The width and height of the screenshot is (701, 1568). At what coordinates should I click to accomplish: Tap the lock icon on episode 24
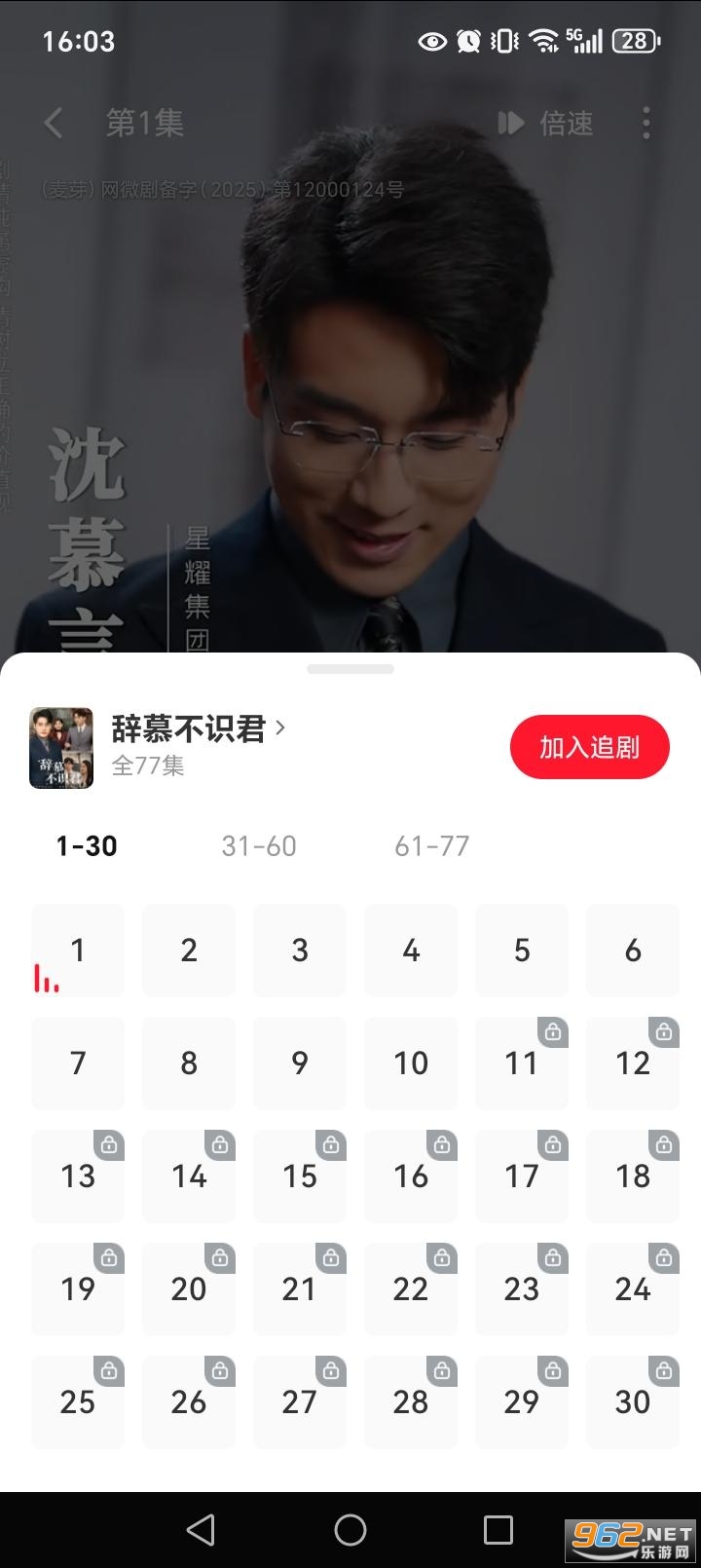663,1258
